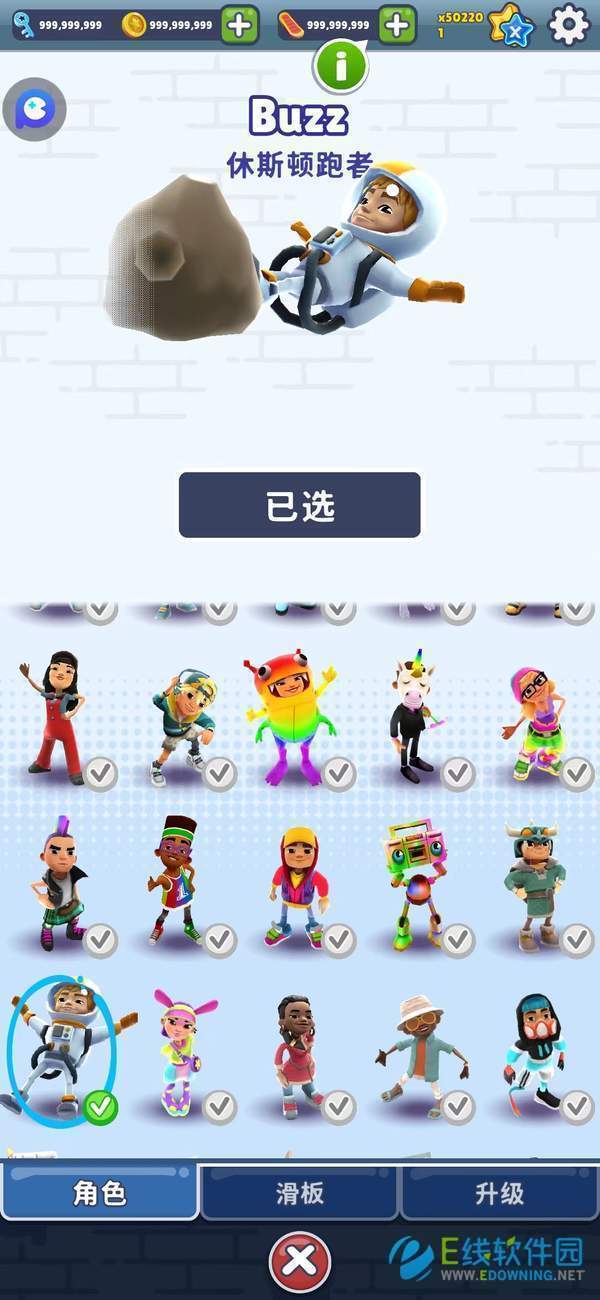Select the yellow beanie character
The image size is (600, 1300).
point(297,885)
